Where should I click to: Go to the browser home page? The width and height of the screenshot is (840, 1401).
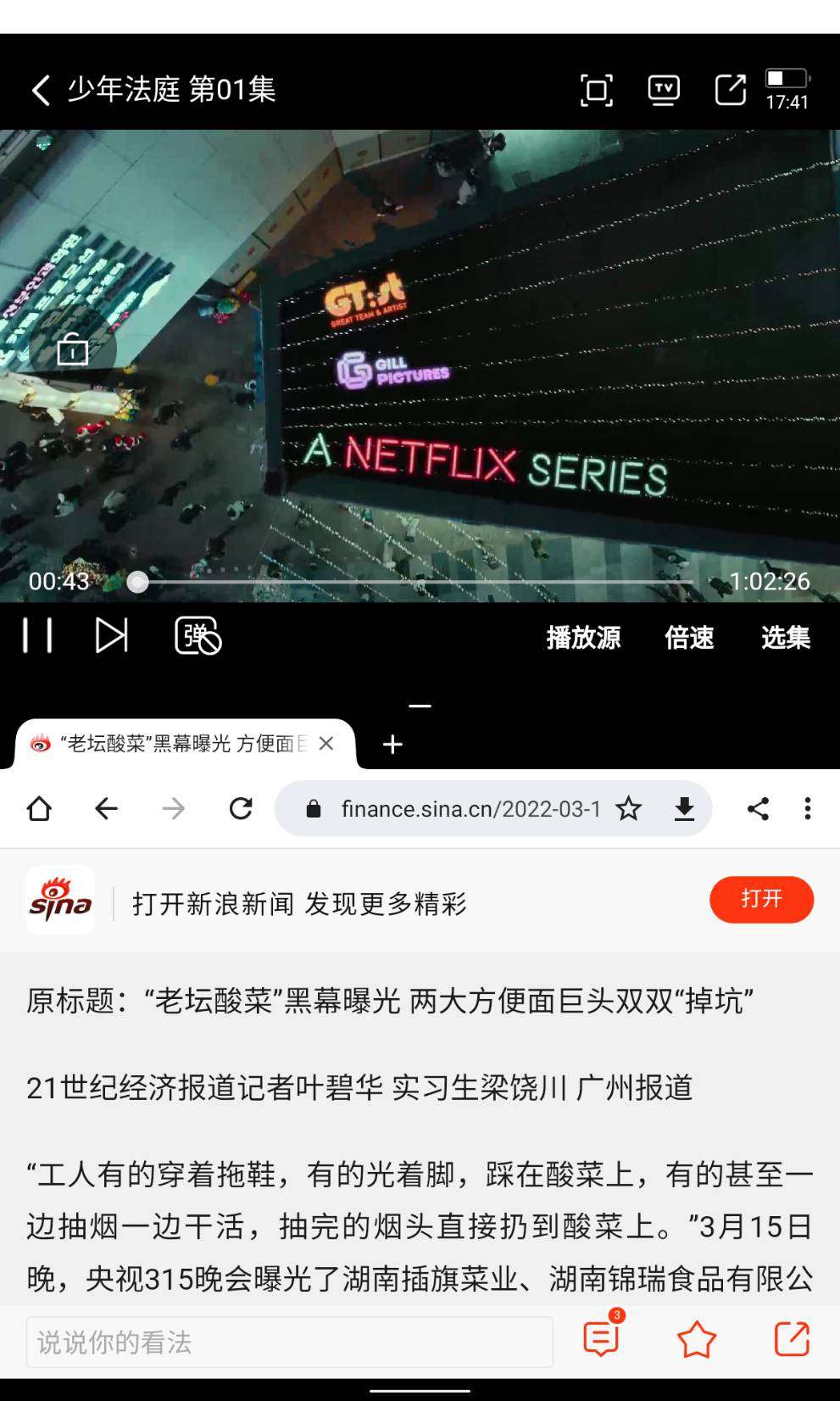click(x=39, y=809)
